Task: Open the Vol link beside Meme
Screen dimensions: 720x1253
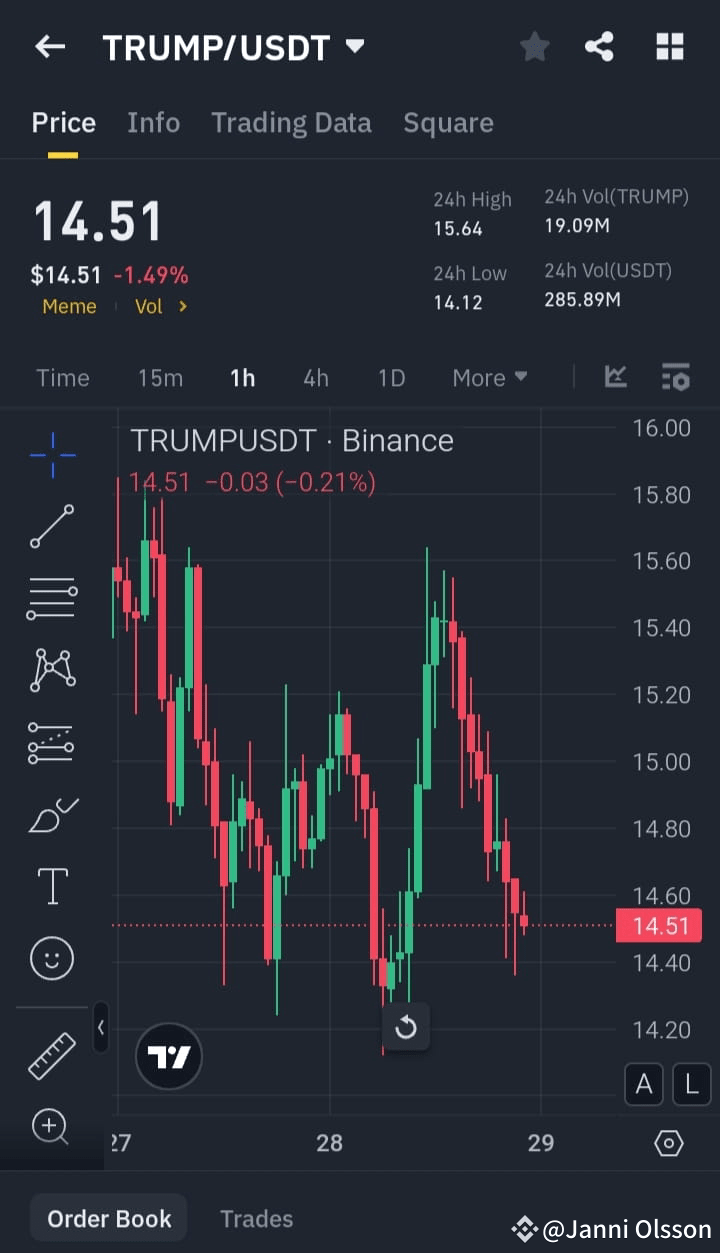Action: pos(150,306)
